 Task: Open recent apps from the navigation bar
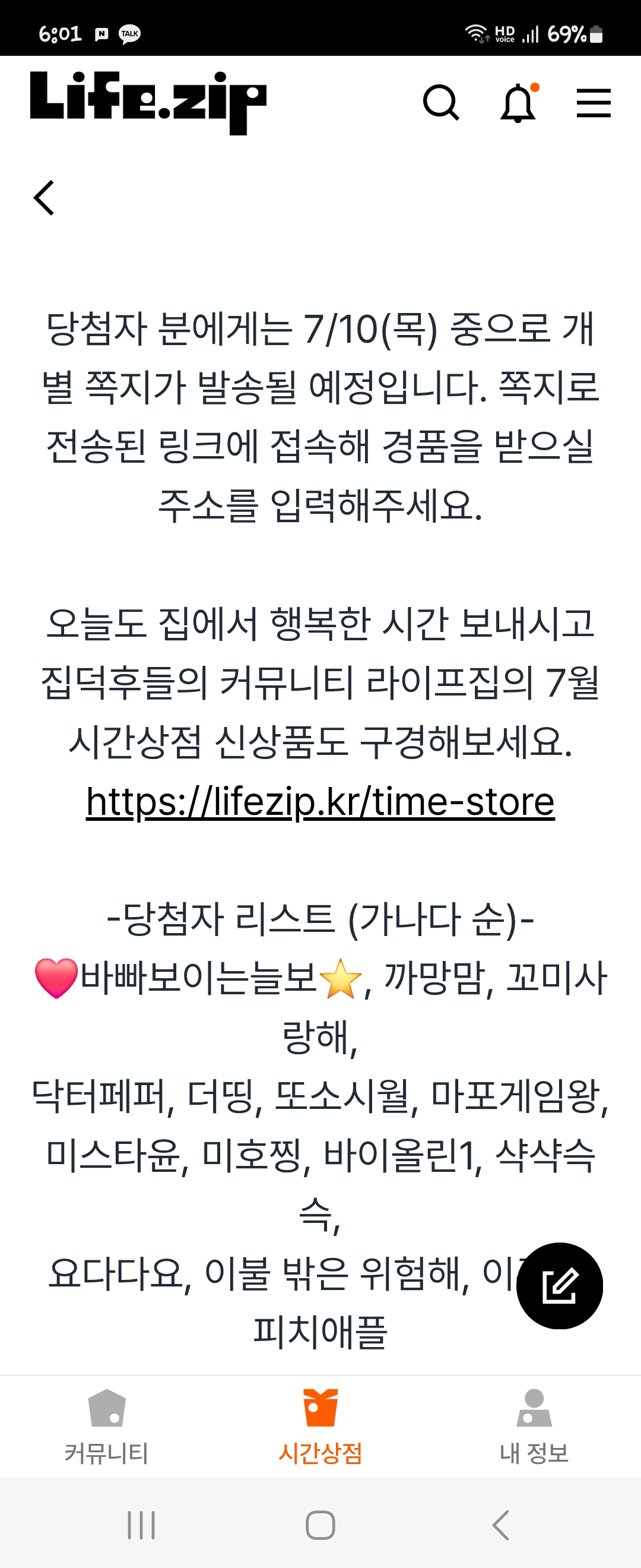[141, 1525]
